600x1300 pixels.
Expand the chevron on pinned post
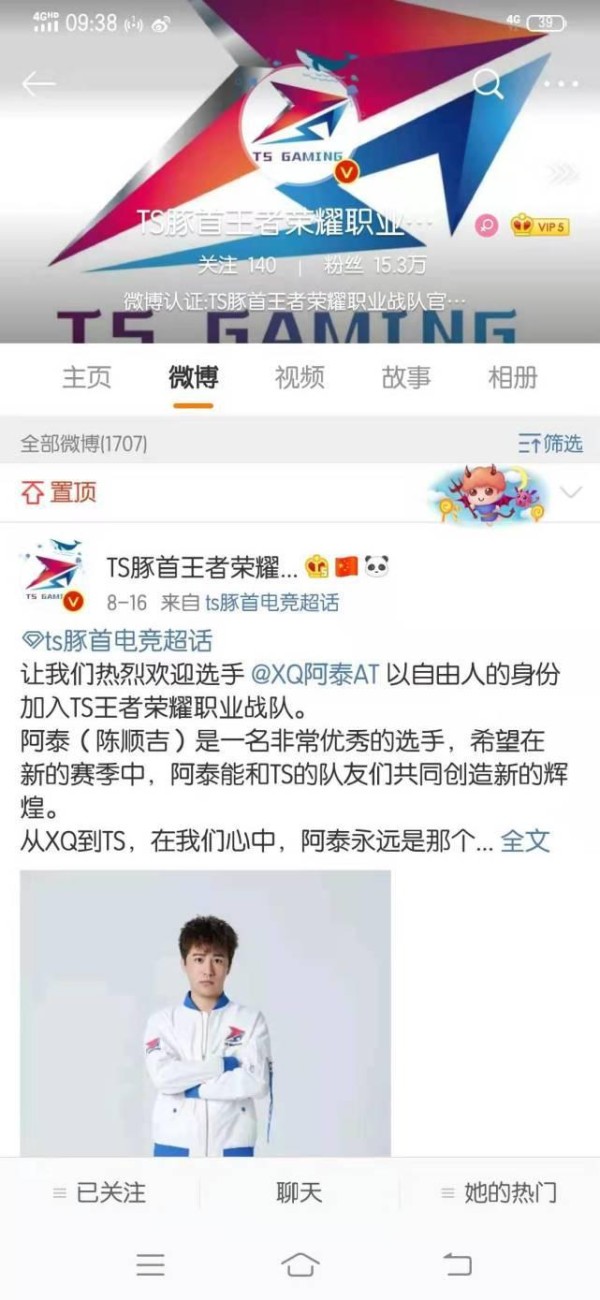571,492
